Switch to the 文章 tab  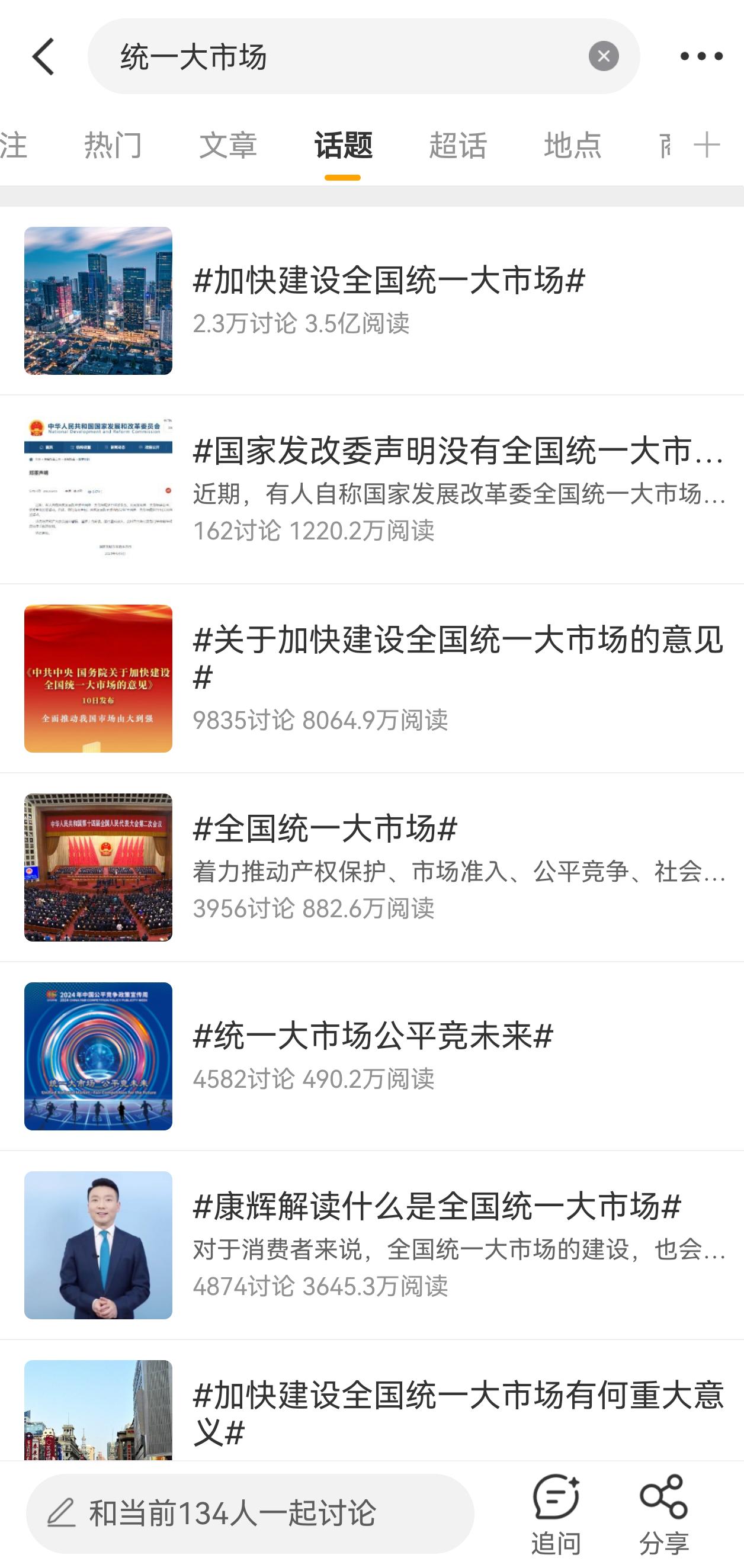[228, 146]
